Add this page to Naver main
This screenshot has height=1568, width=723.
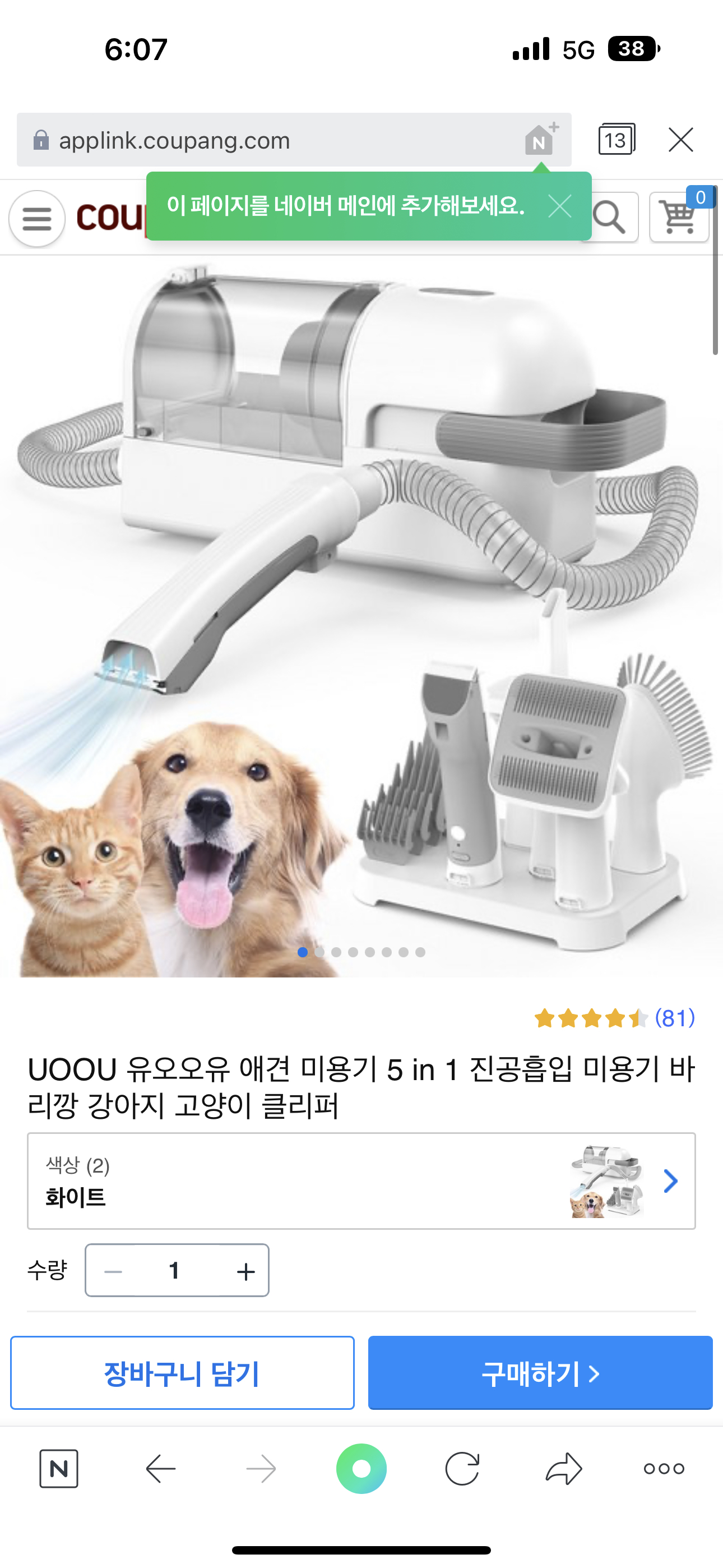click(x=541, y=140)
